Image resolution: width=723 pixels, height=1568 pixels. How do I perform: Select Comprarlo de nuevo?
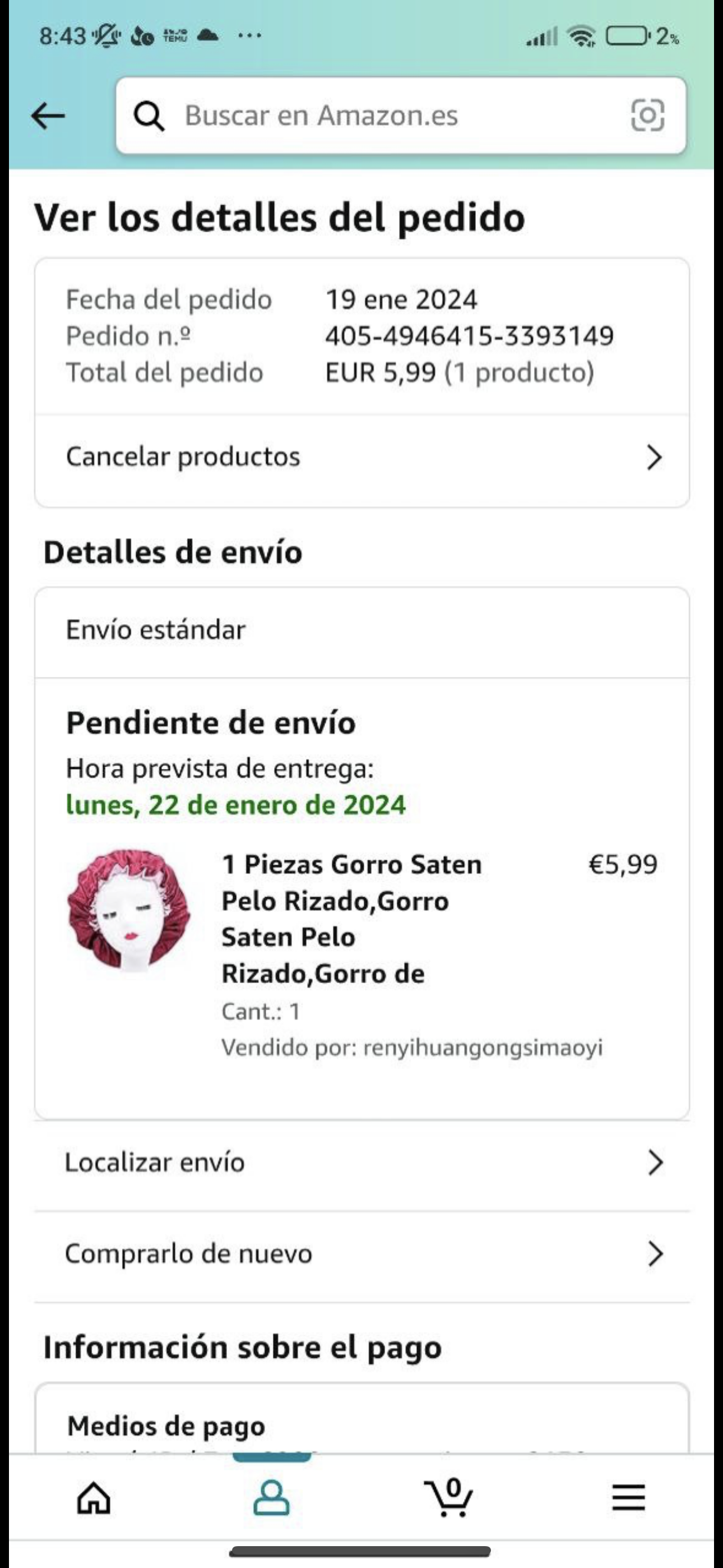(361, 1254)
